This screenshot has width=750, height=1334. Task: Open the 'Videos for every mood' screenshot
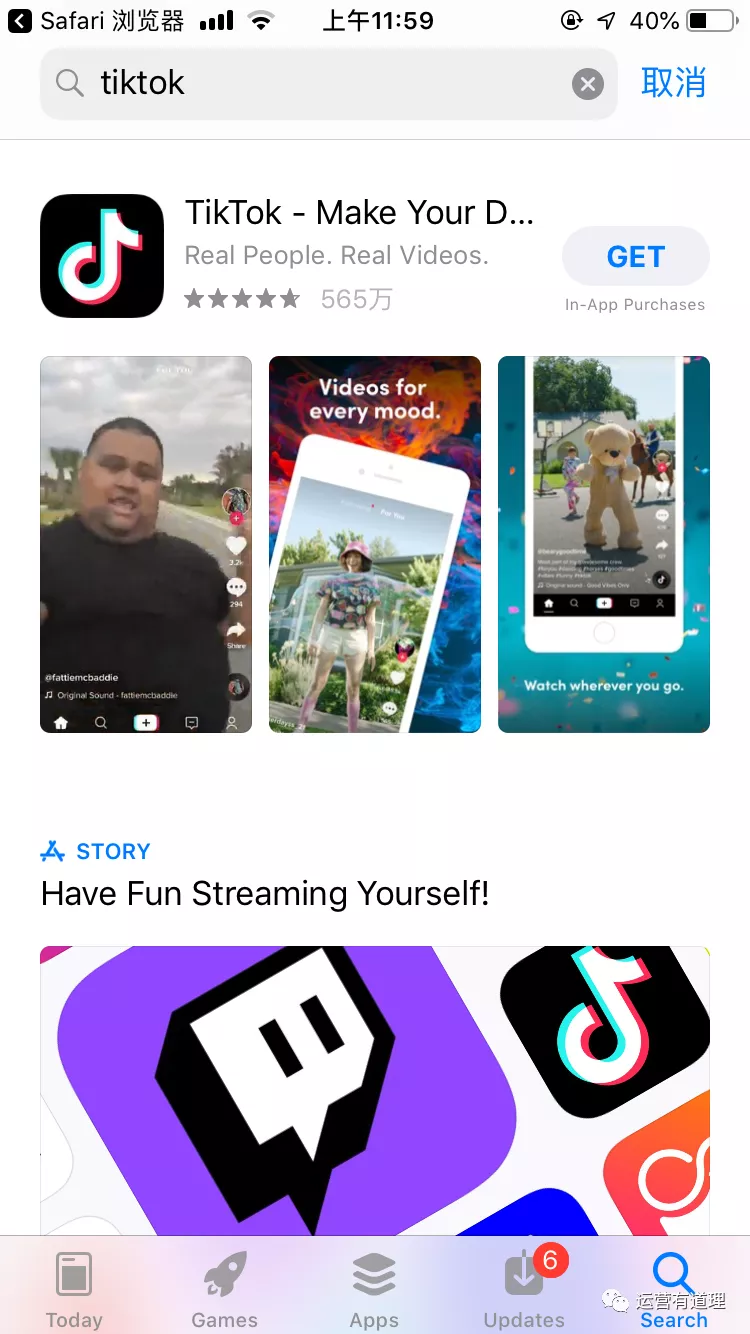(x=374, y=544)
